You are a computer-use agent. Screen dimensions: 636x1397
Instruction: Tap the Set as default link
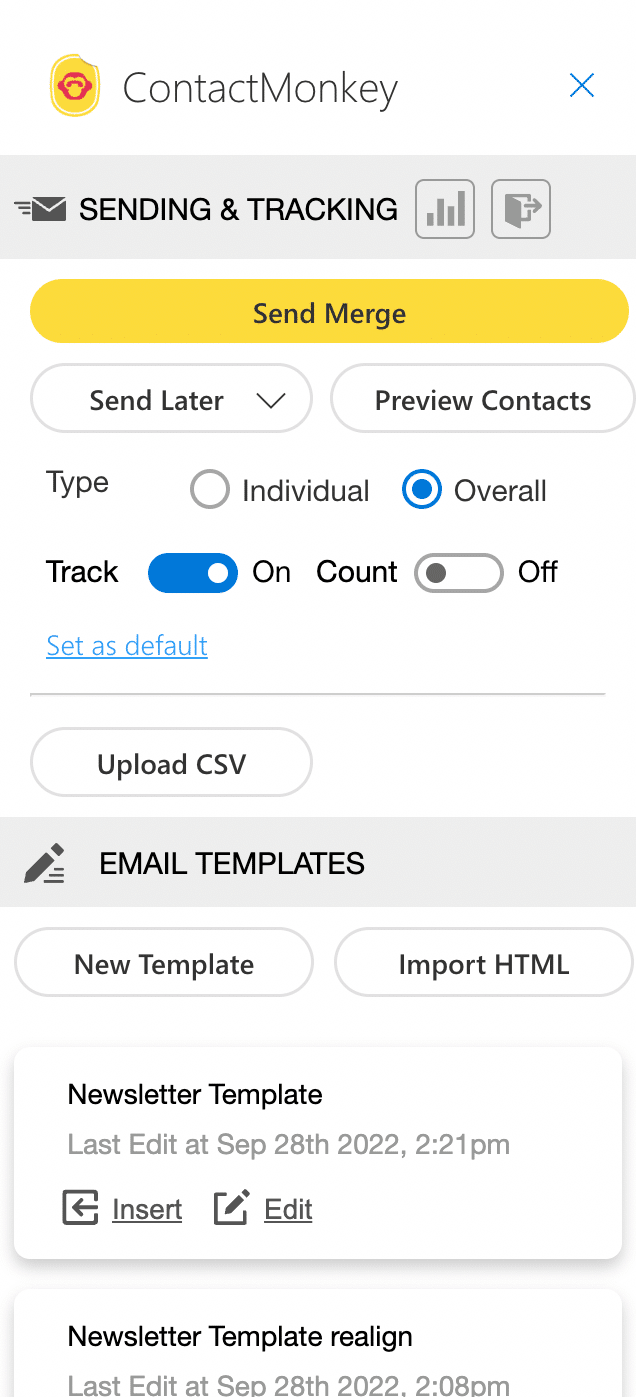click(x=127, y=645)
